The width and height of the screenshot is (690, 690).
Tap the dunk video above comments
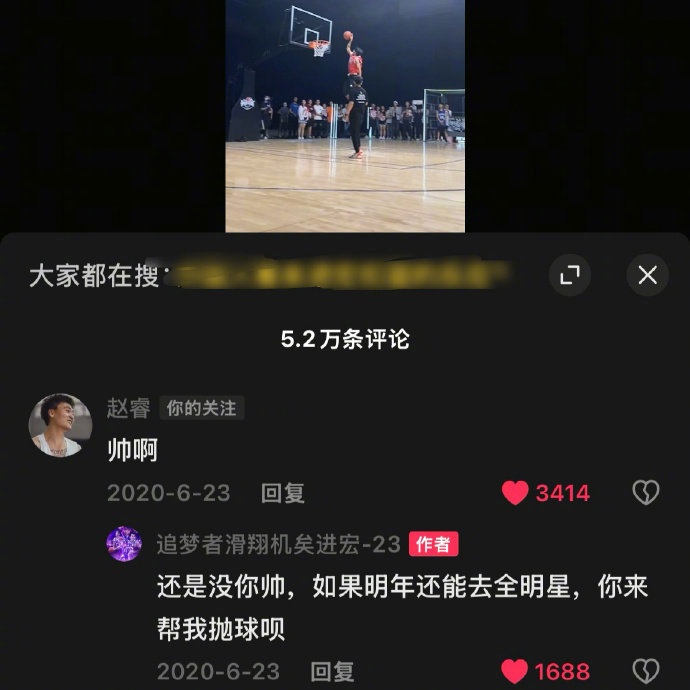tap(344, 115)
